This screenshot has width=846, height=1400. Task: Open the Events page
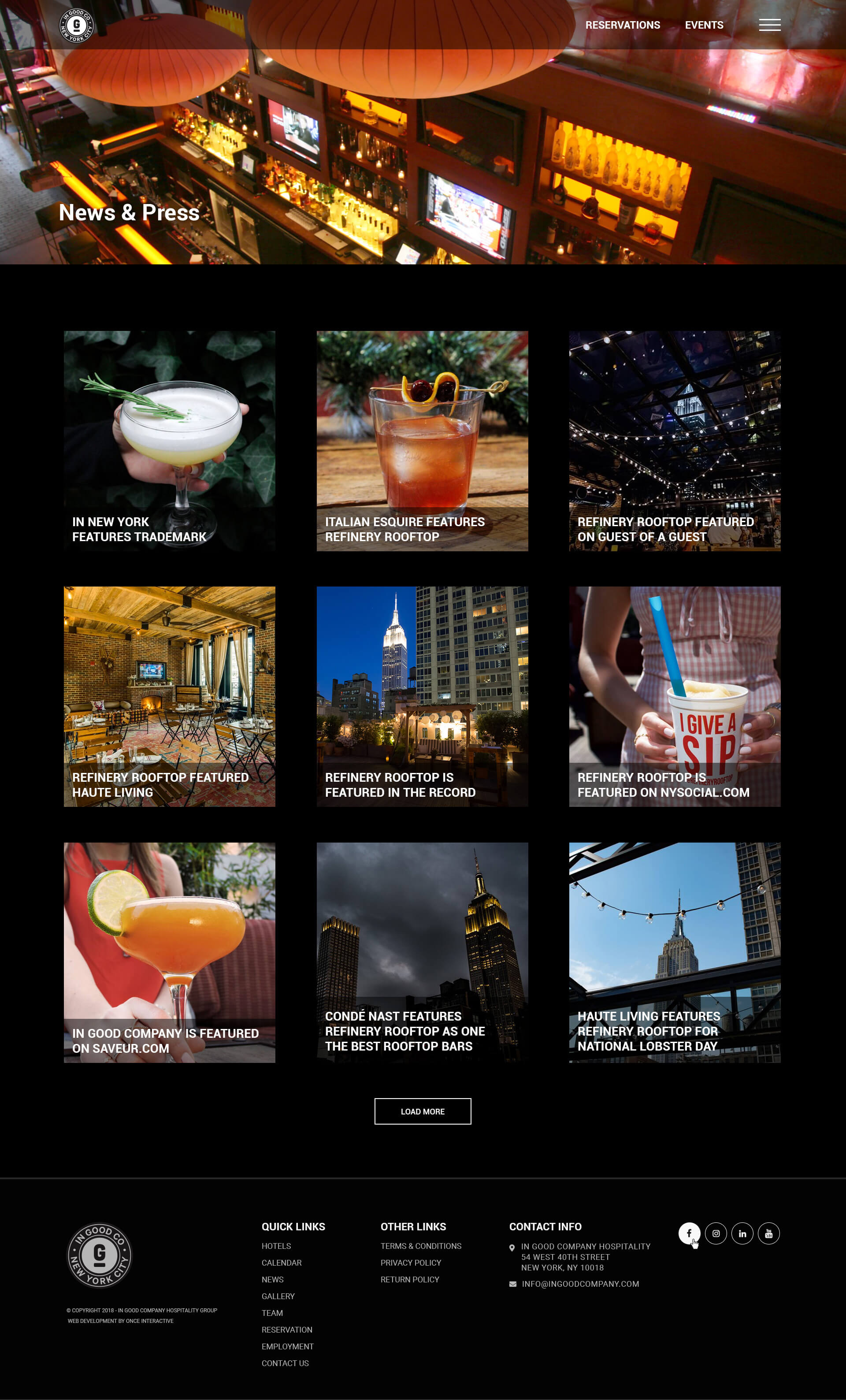[704, 25]
